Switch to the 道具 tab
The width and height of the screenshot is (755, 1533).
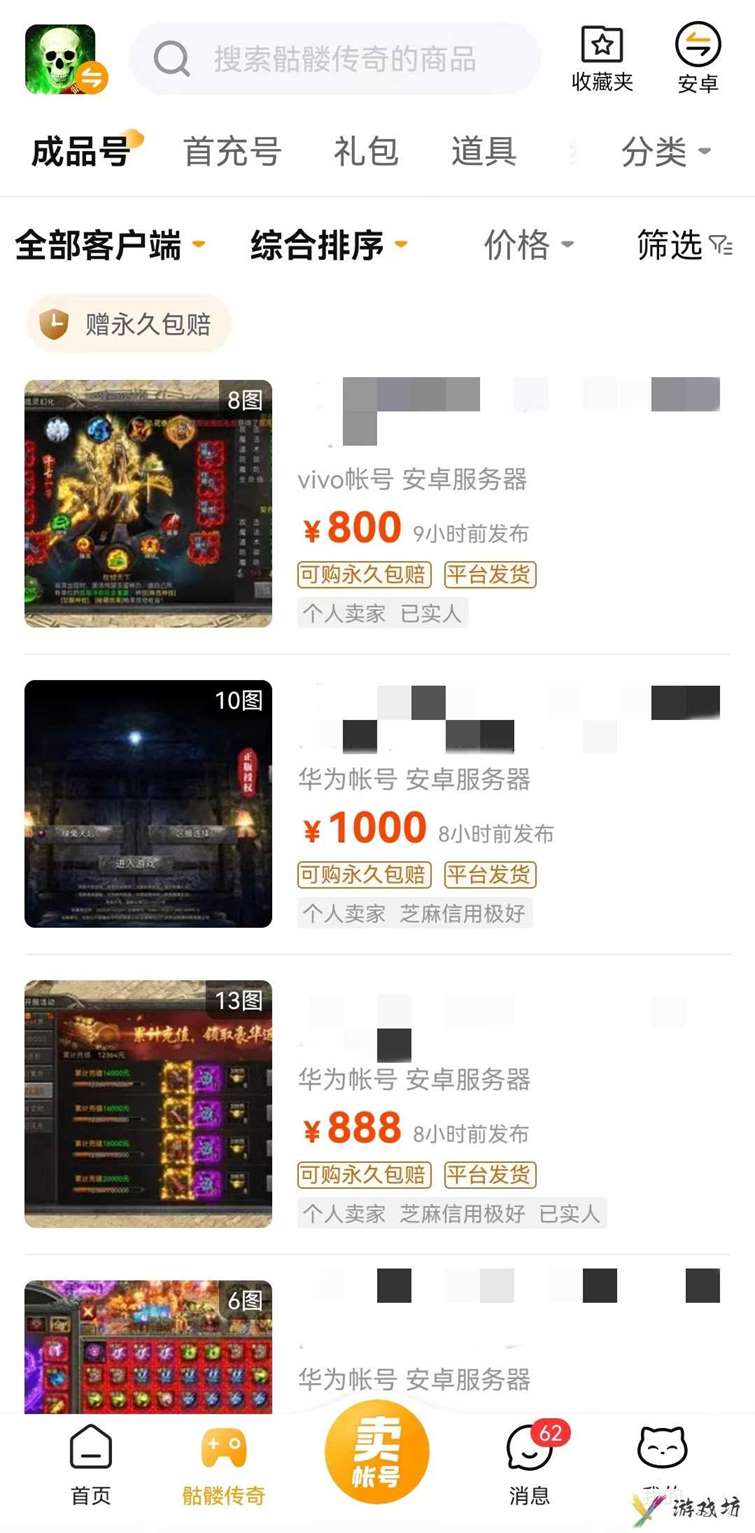[484, 152]
